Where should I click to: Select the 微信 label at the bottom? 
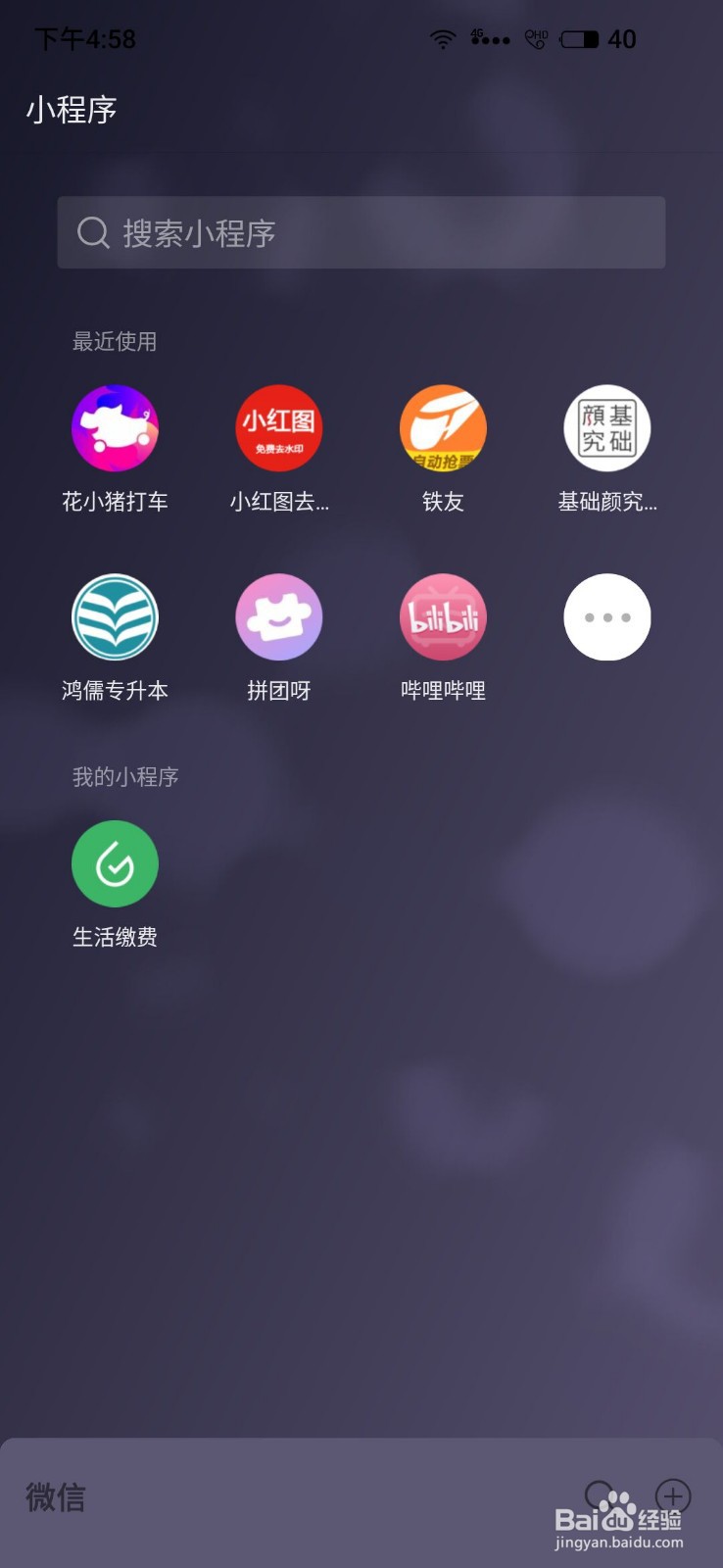click(x=54, y=1497)
